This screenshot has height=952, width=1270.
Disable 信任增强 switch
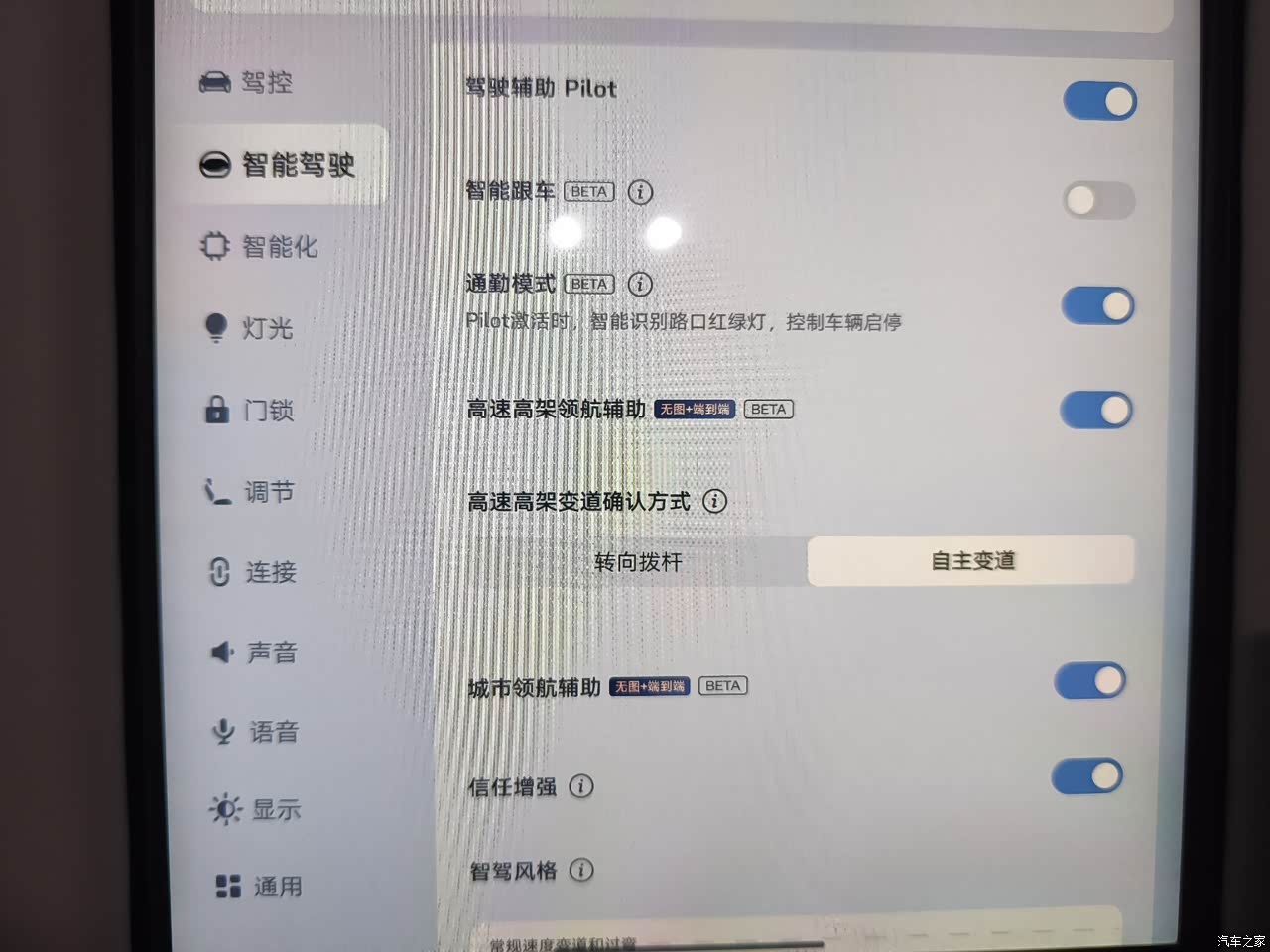pos(1087,777)
